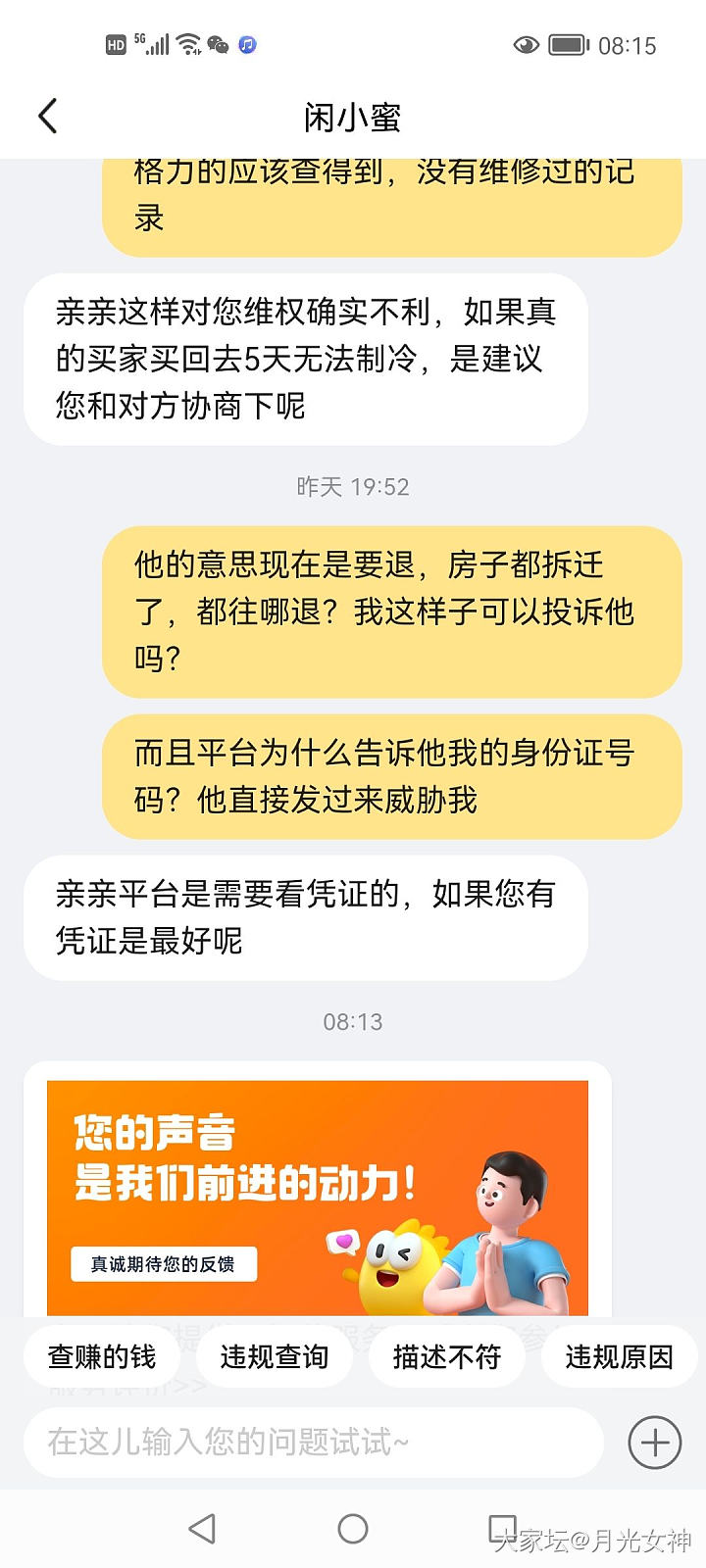The width and height of the screenshot is (706, 1568).
Task: Choose the 违规查询 suggestion chip
Action: click(x=274, y=1356)
